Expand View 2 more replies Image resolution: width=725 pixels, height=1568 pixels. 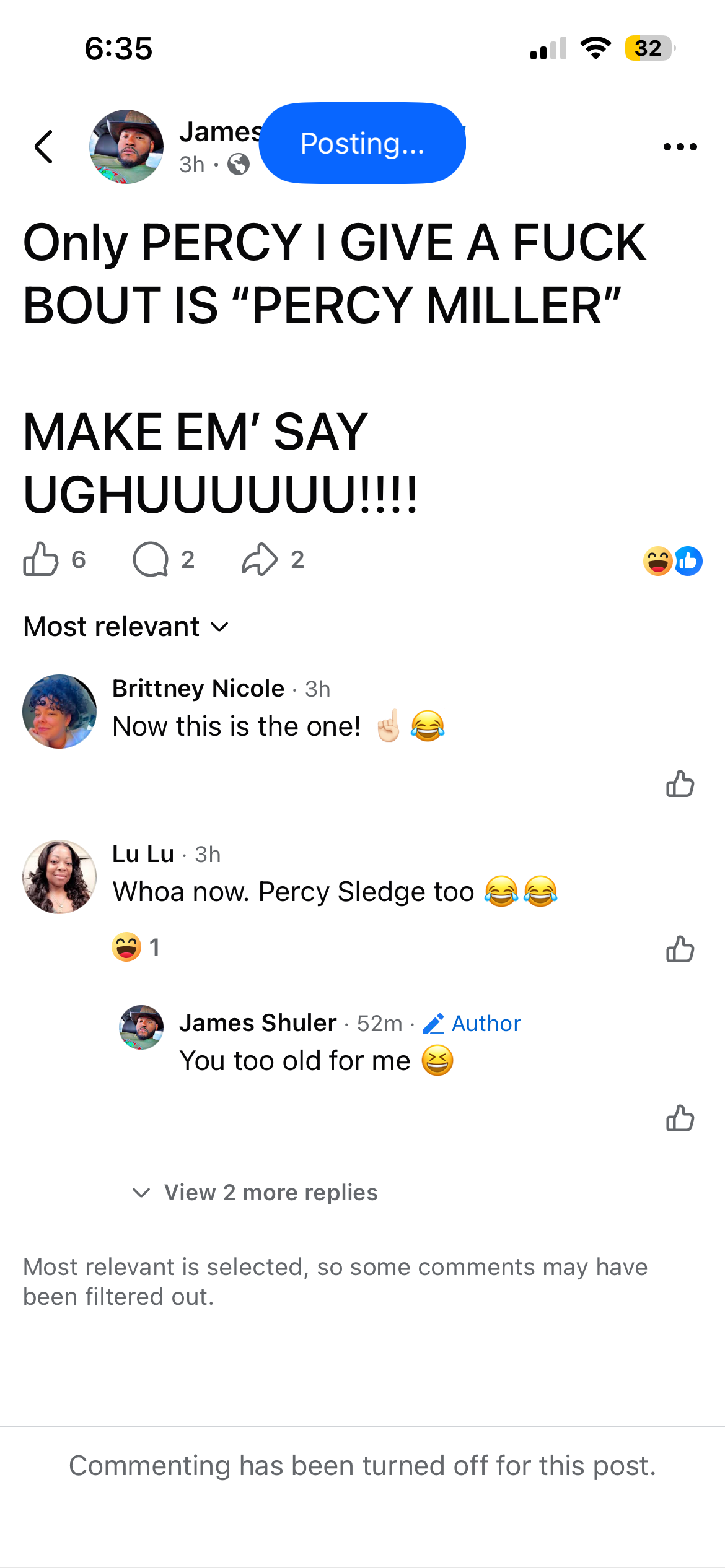tap(255, 1192)
